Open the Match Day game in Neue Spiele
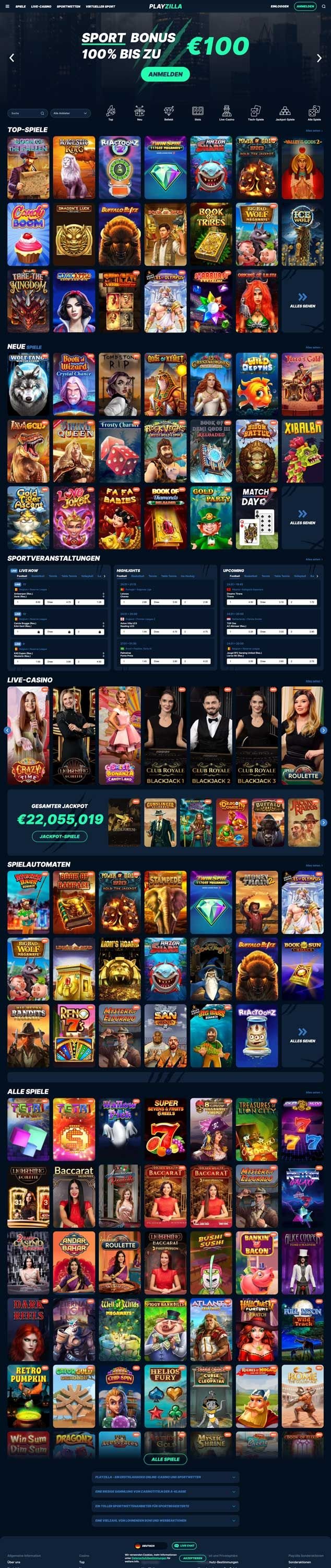This screenshot has width=331, height=1568. (x=256, y=517)
